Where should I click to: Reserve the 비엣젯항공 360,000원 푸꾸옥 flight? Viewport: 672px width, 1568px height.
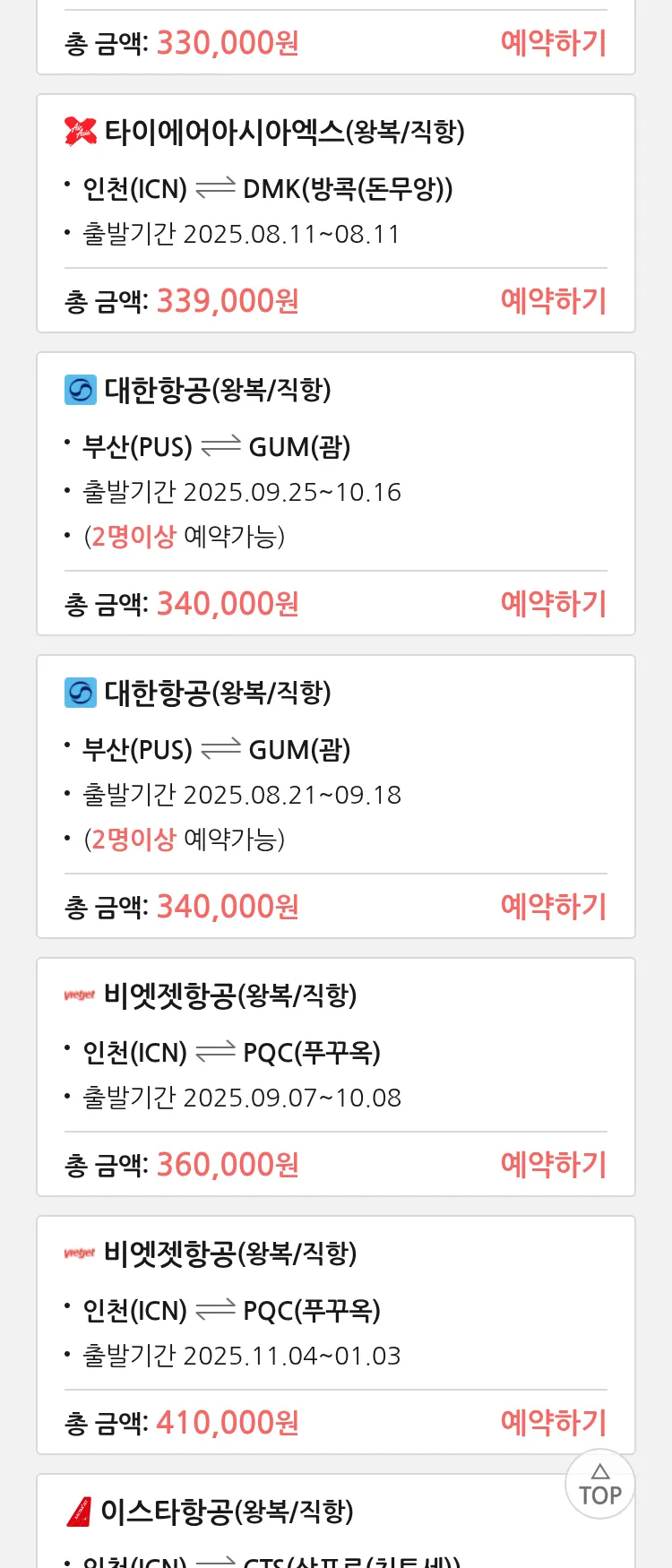(x=553, y=1165)
